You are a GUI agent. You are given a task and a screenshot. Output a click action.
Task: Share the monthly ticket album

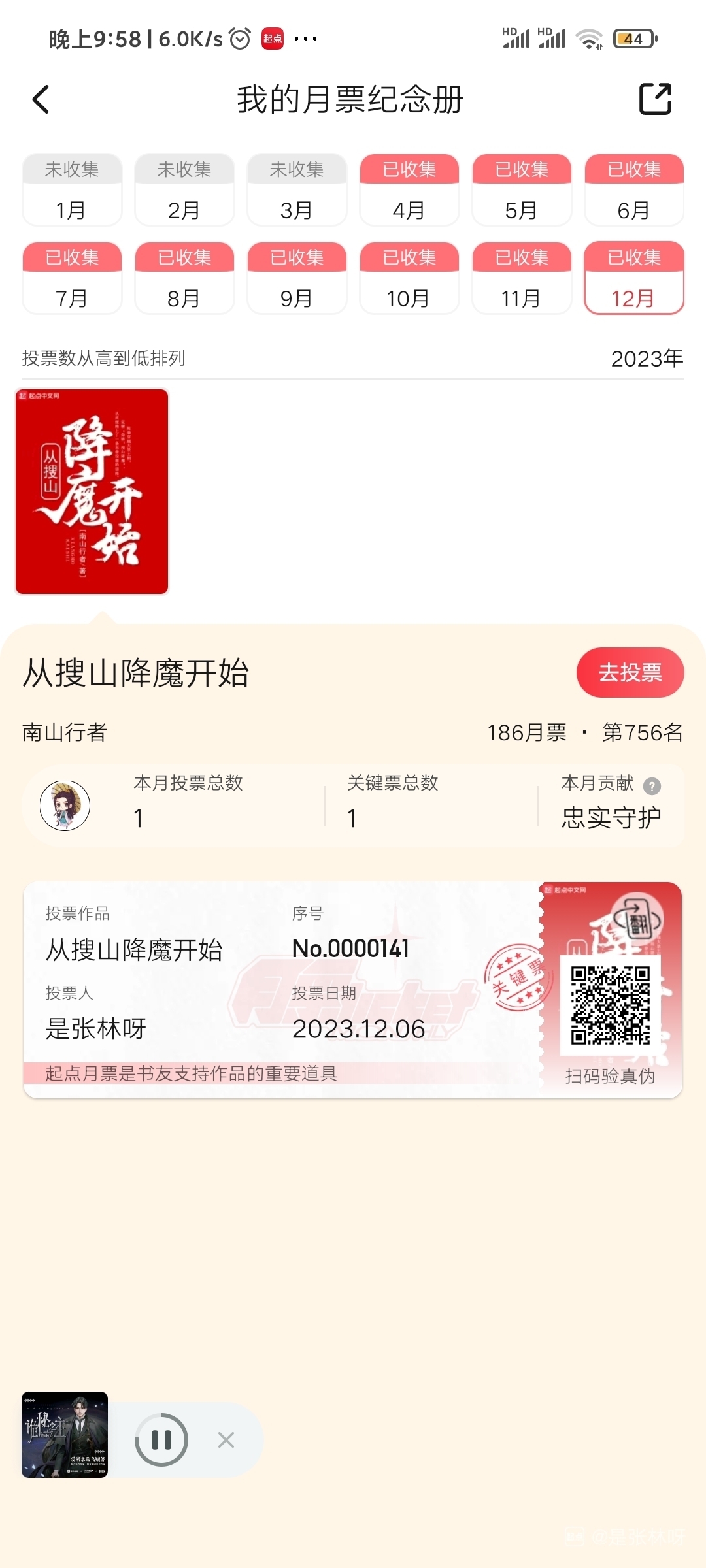pyautogui.click(x=655, y=99)
